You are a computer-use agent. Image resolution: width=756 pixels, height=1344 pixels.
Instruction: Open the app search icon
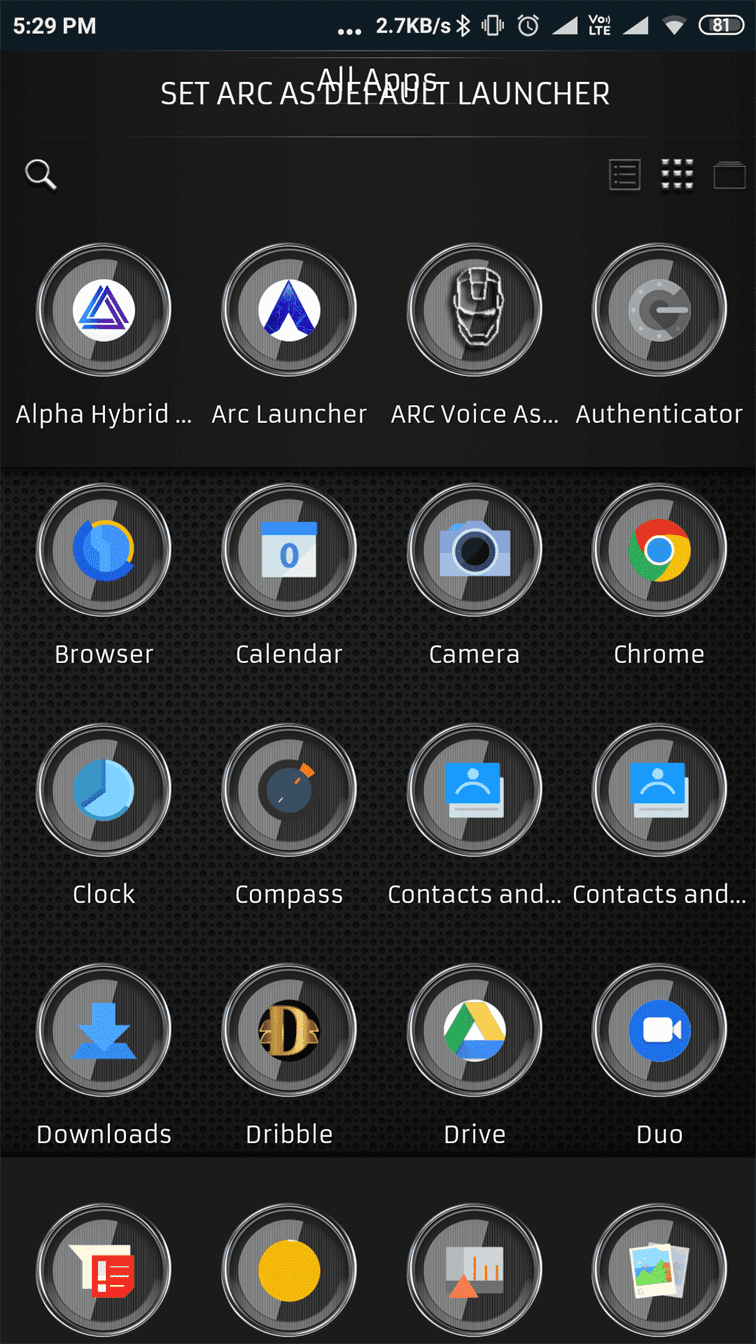[40, 174]
